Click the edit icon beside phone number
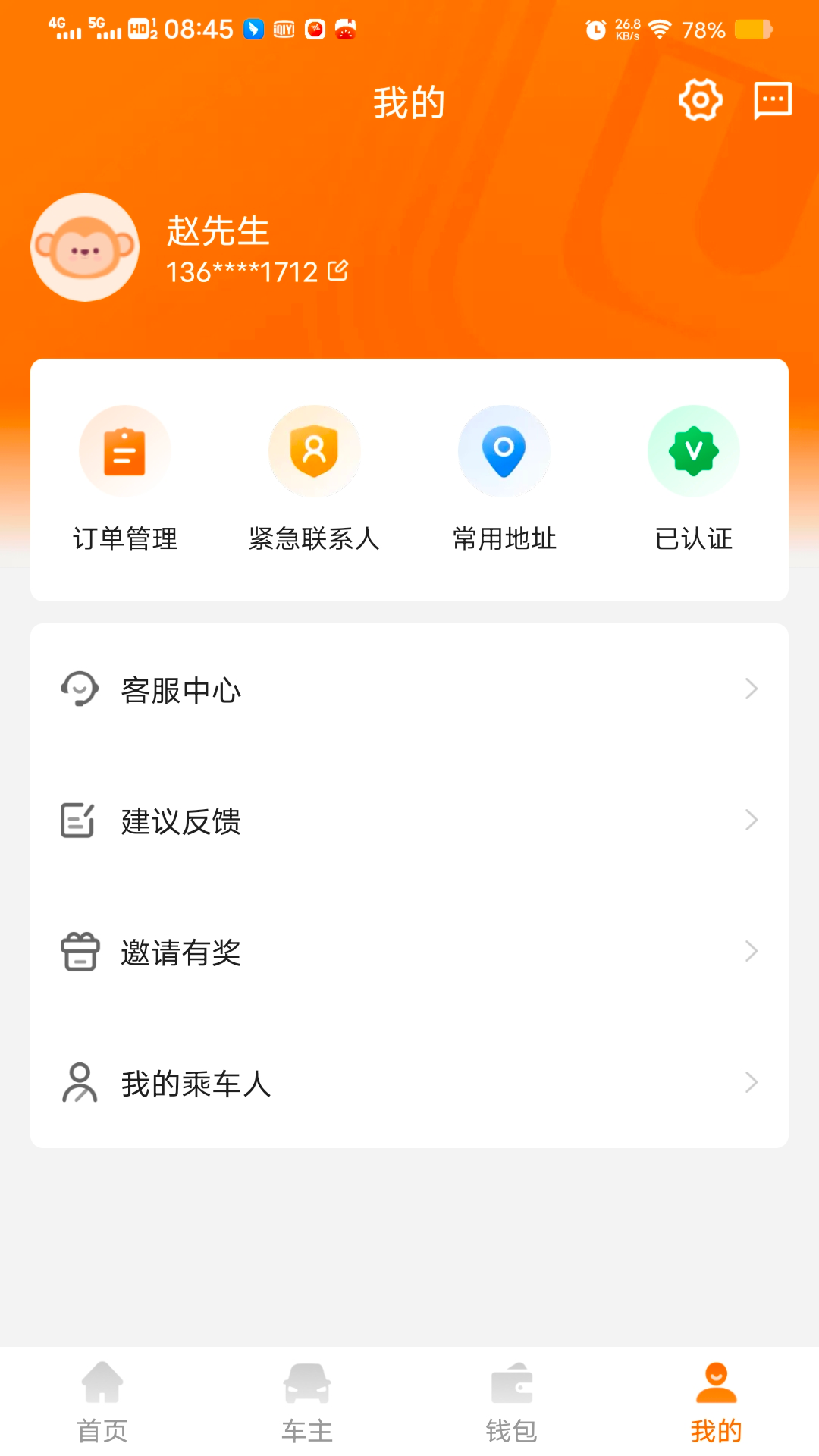Image resolution: width=819 pixels, height=1456 pixels. tap(338, 271)
